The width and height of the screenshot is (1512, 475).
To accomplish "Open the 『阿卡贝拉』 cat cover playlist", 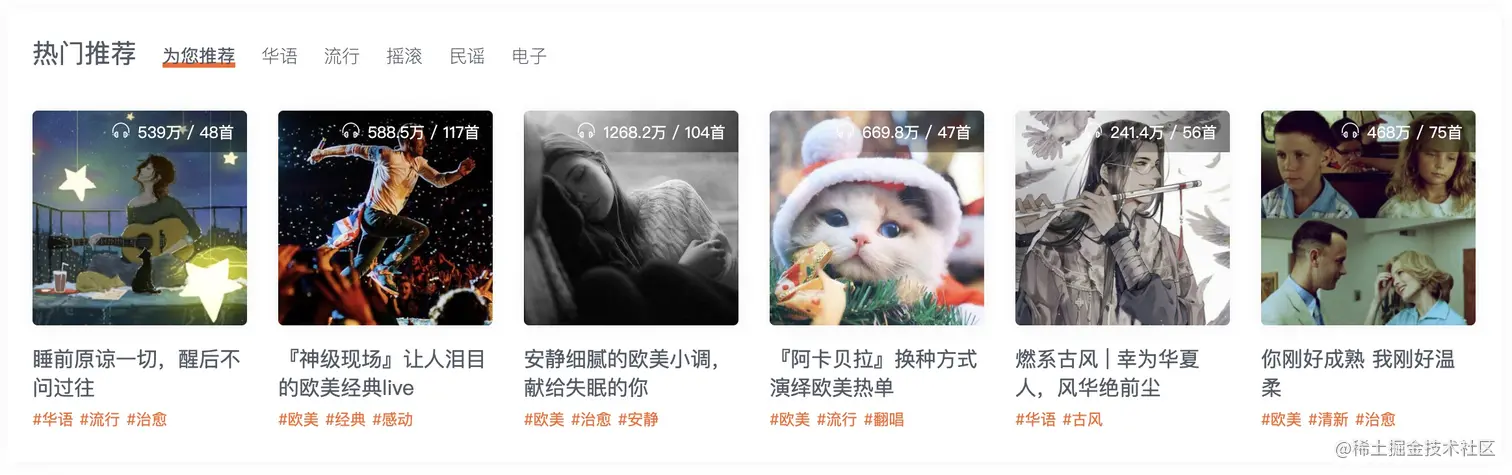I will 876,218.
